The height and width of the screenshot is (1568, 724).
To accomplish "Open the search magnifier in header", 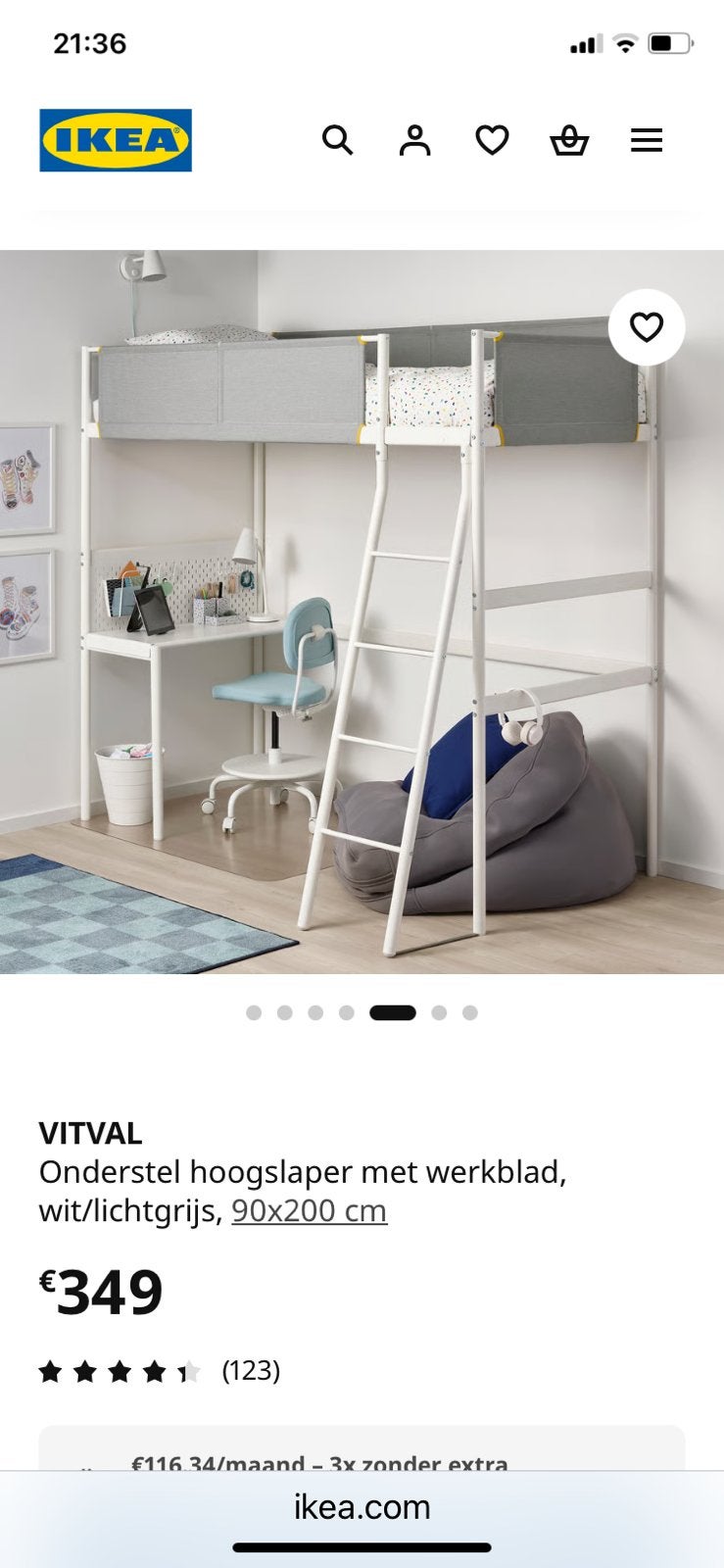I will tap(337, 141).
